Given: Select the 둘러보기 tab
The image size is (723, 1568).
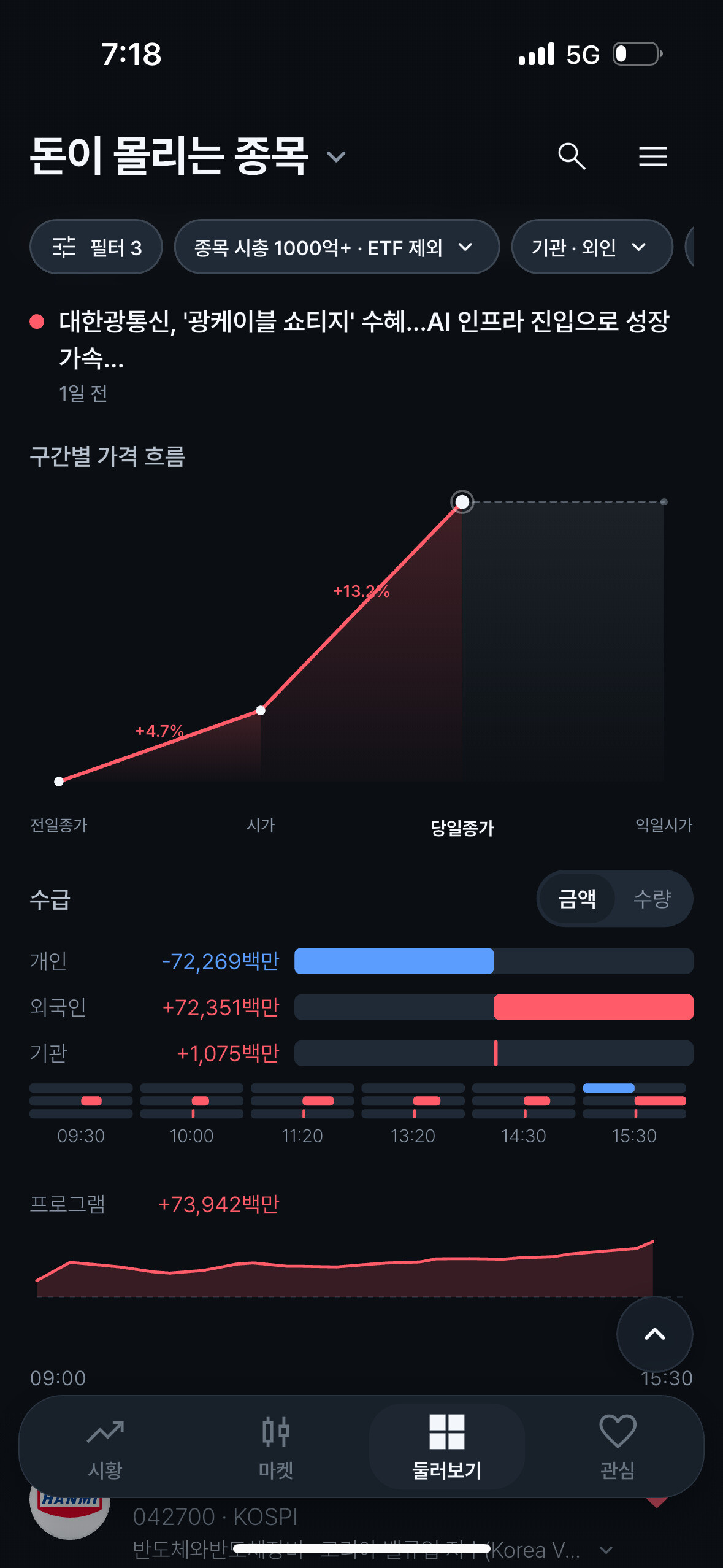Looking at the screenshot, I should click(x=446, y=1447).
